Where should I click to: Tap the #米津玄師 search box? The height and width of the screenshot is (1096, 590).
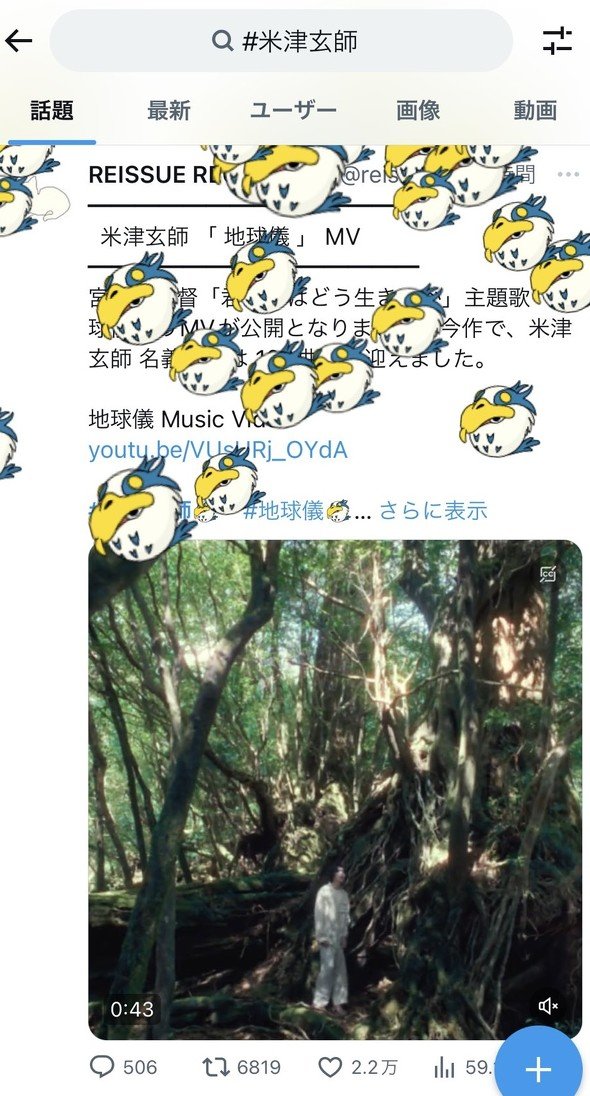(281, 41)
